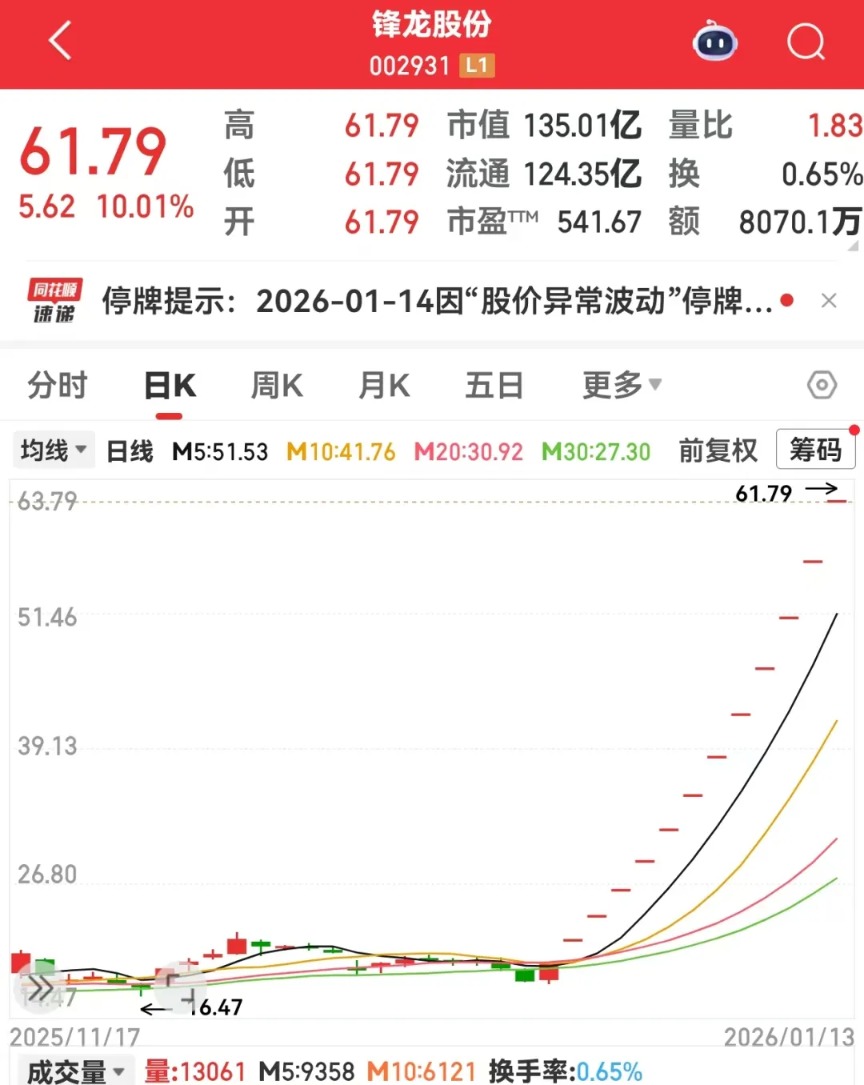Screen dimensions: 864x1085
Task: Tap the double-arrow expand icon on the chart
Action: point(39,989)
